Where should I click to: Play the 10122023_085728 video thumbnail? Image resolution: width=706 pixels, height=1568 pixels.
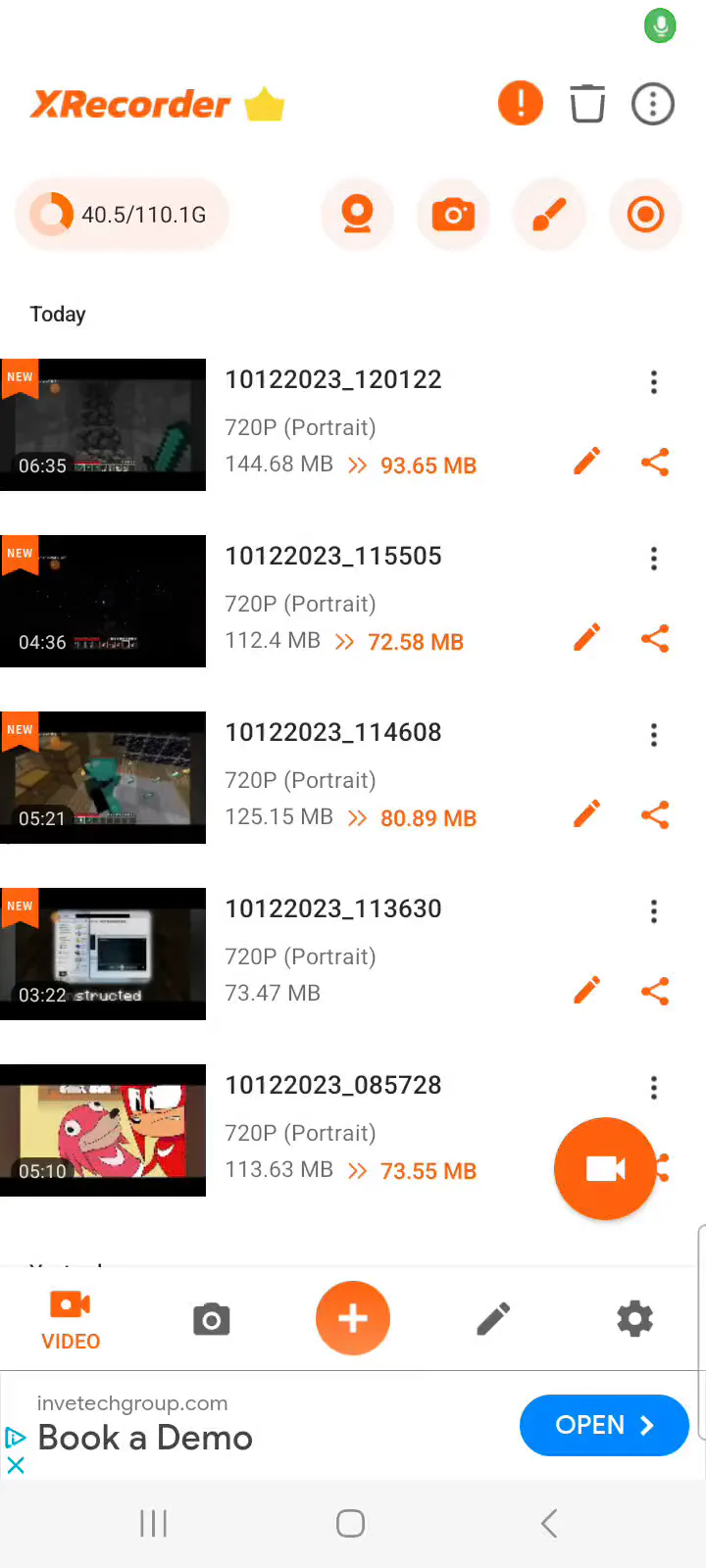103,1130
